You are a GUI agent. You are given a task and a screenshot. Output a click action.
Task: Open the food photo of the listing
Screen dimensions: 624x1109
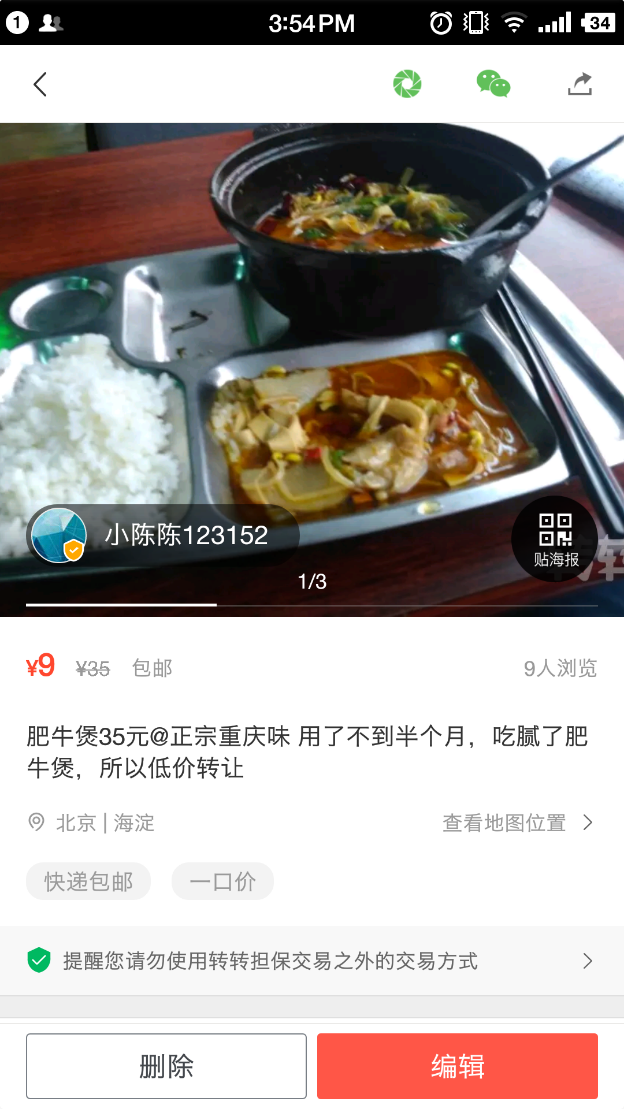point(312,330)
